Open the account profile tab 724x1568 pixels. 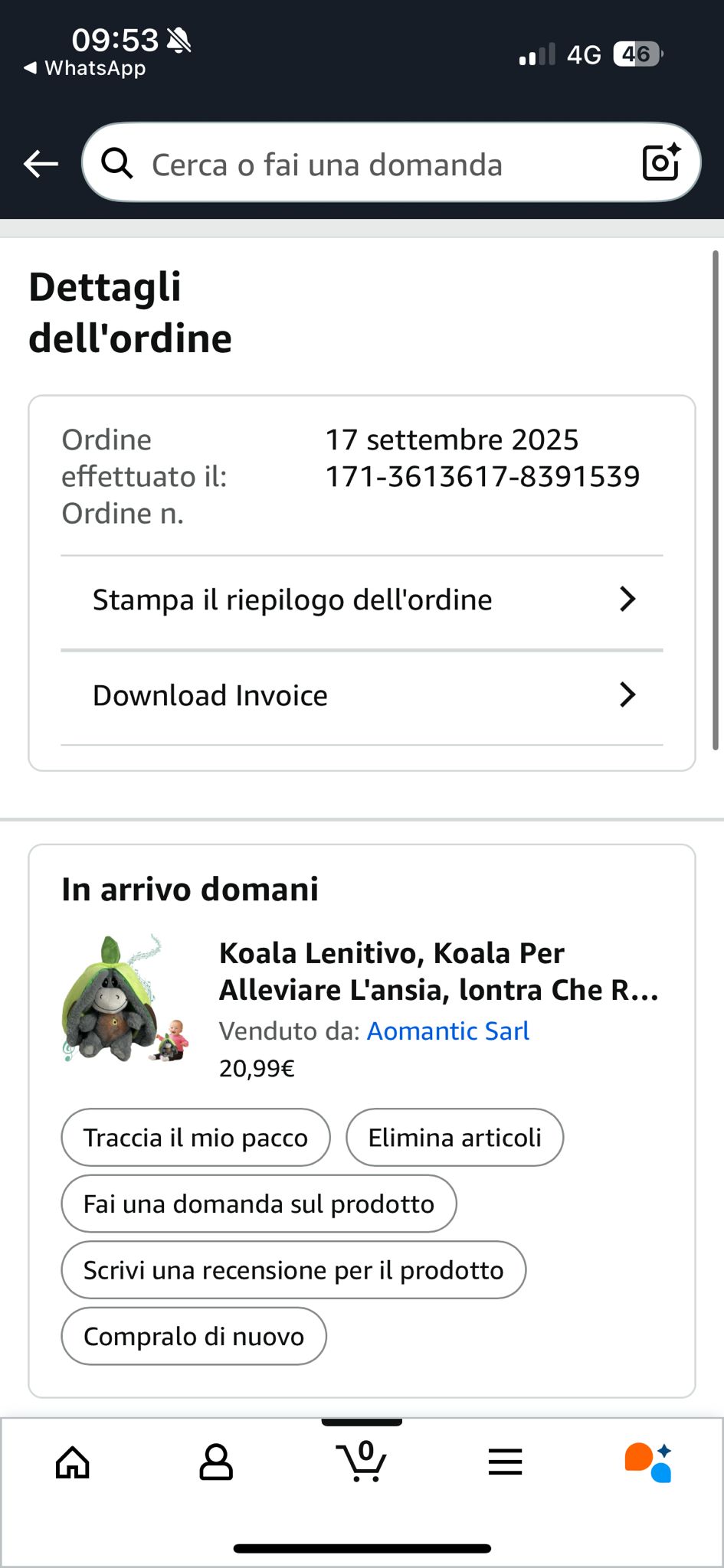[216, 1462]
